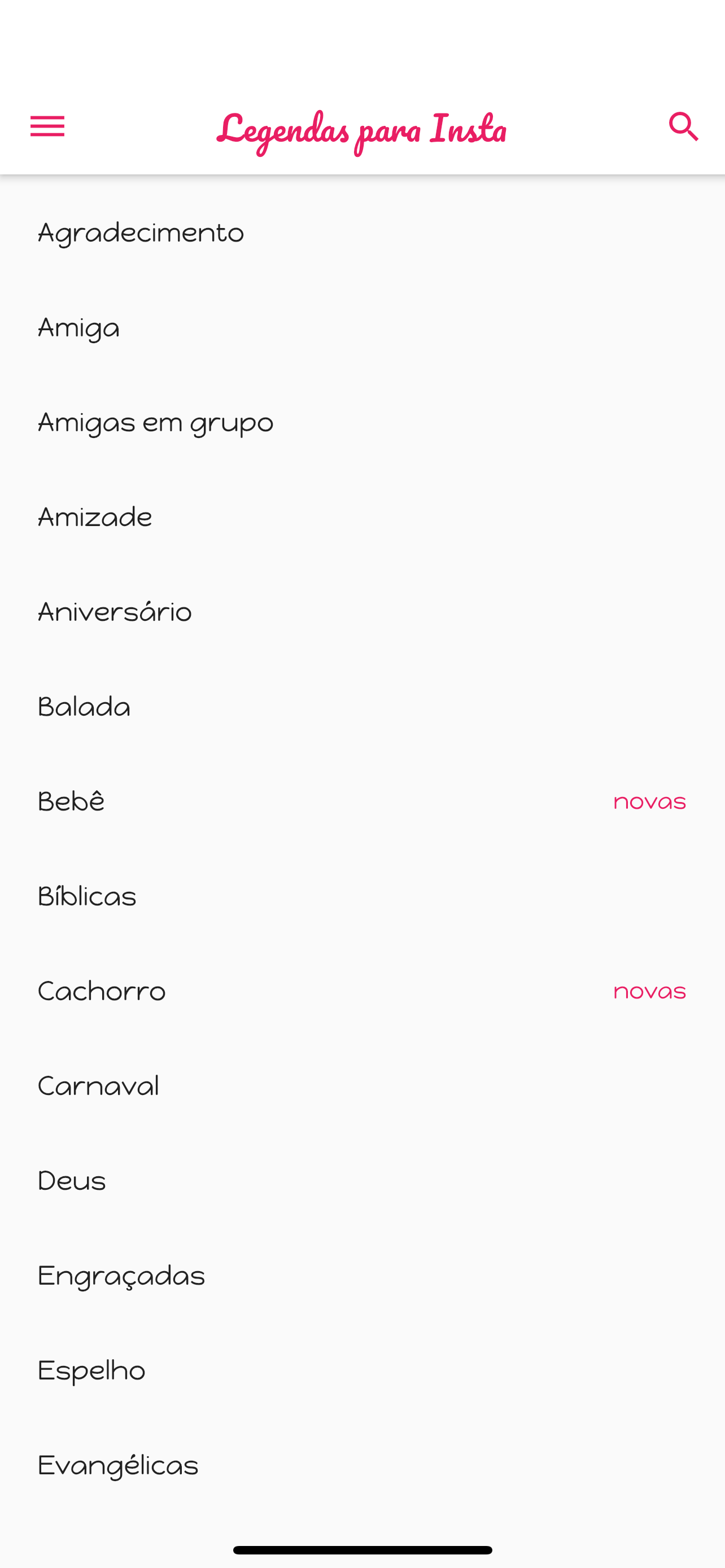Image resolution: width=725 pixels, height=1568 pixels.
Task: Open the Bebê category with new captions
Action: [x=72, y=801]
